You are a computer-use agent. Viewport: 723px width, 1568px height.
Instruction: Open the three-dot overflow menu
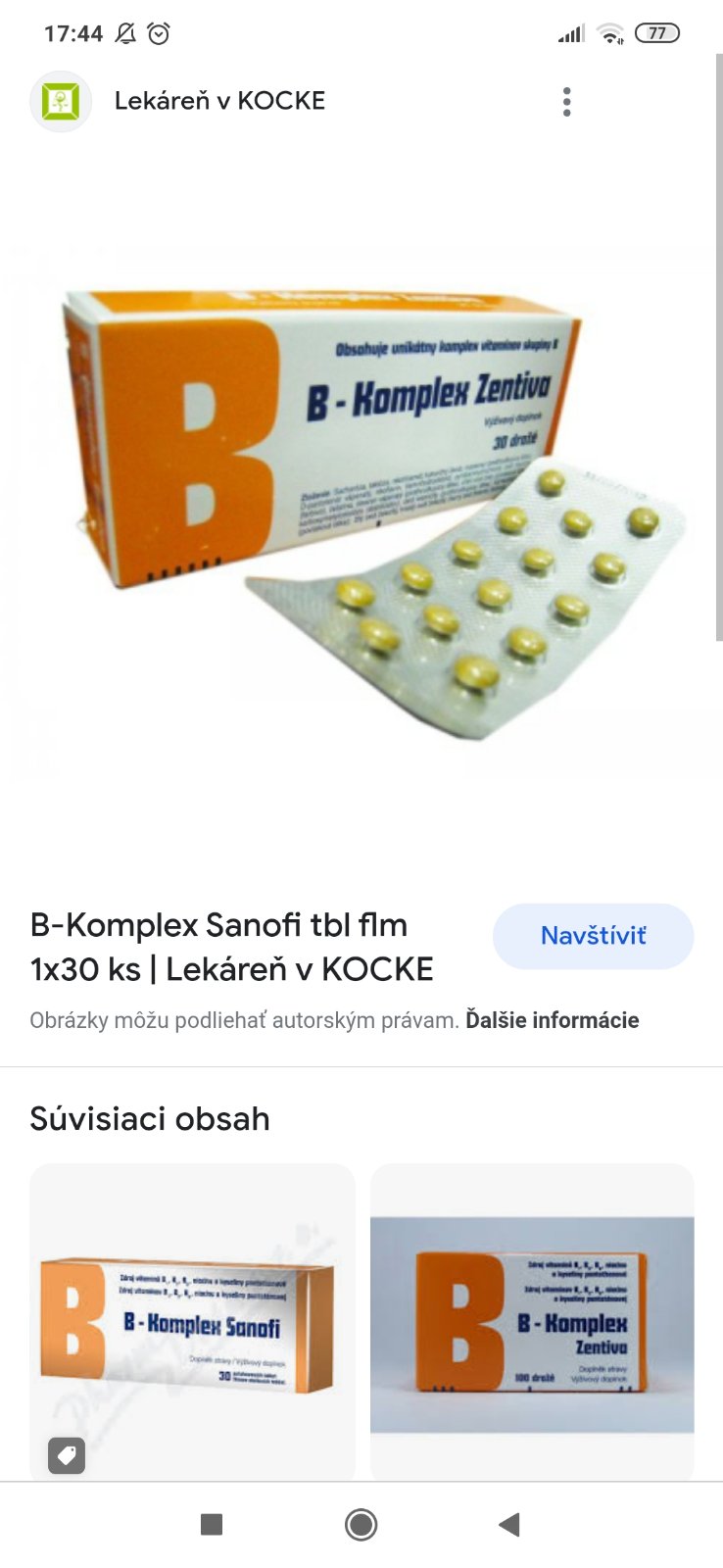[566, 102]
